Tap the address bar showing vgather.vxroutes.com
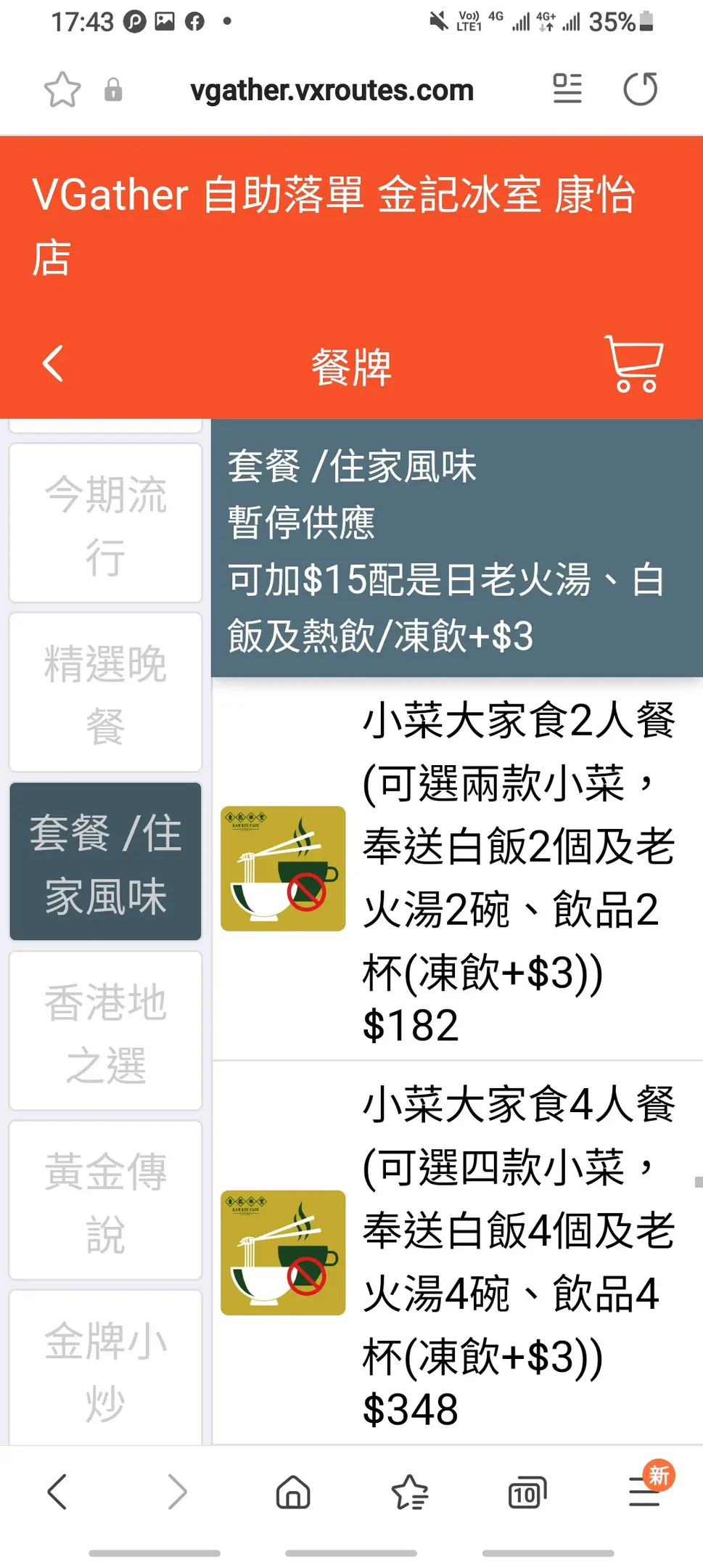 (332, 91)
